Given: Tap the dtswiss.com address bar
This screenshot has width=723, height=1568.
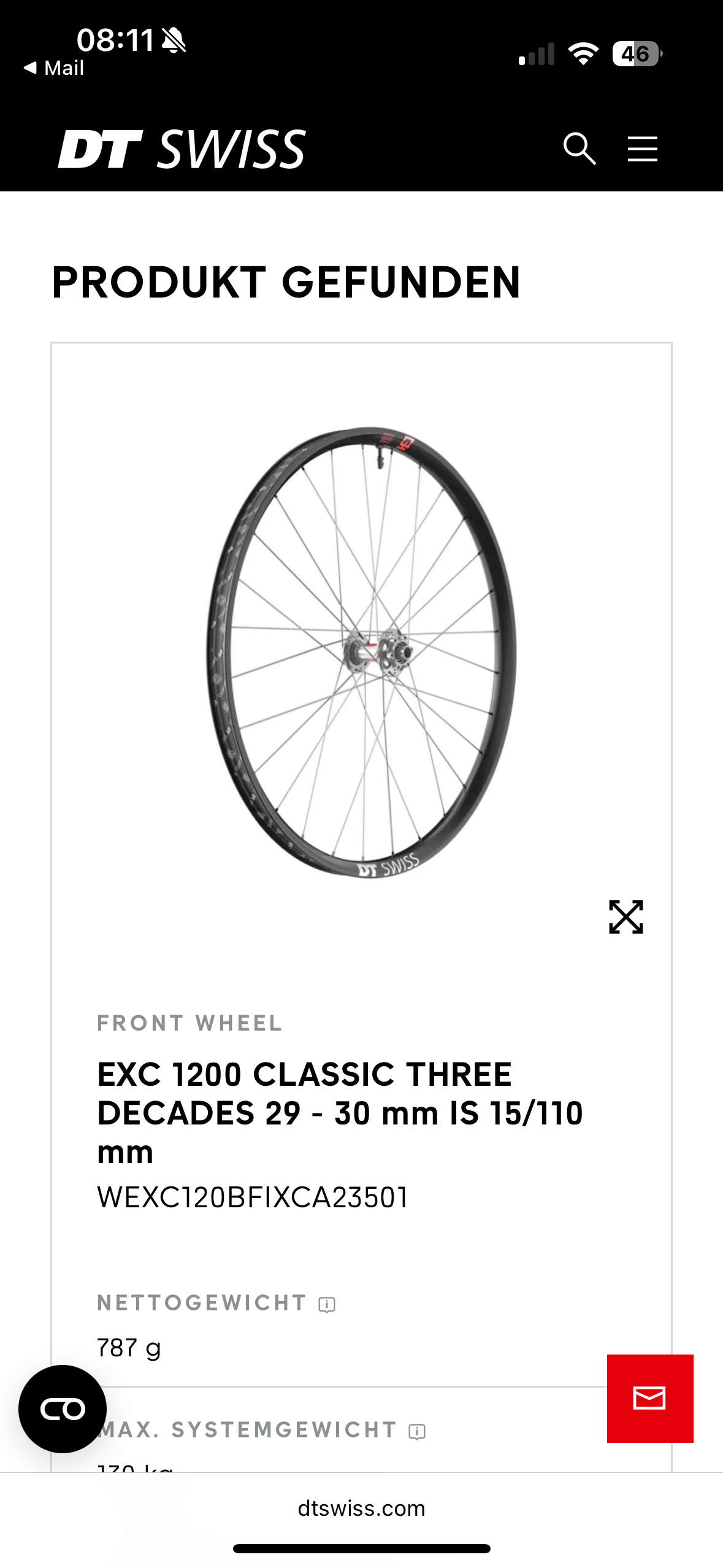Looking at the screenshot, I should pos(361,1508).
